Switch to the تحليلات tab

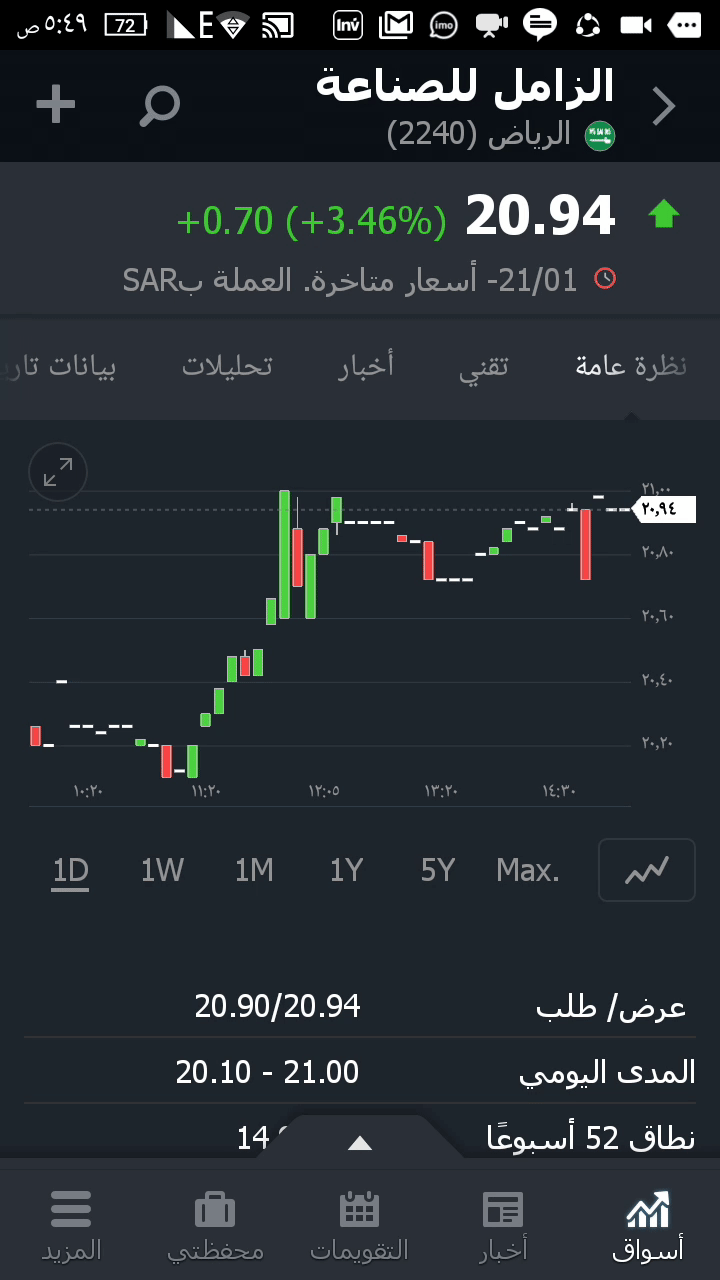tap(227, 366)
